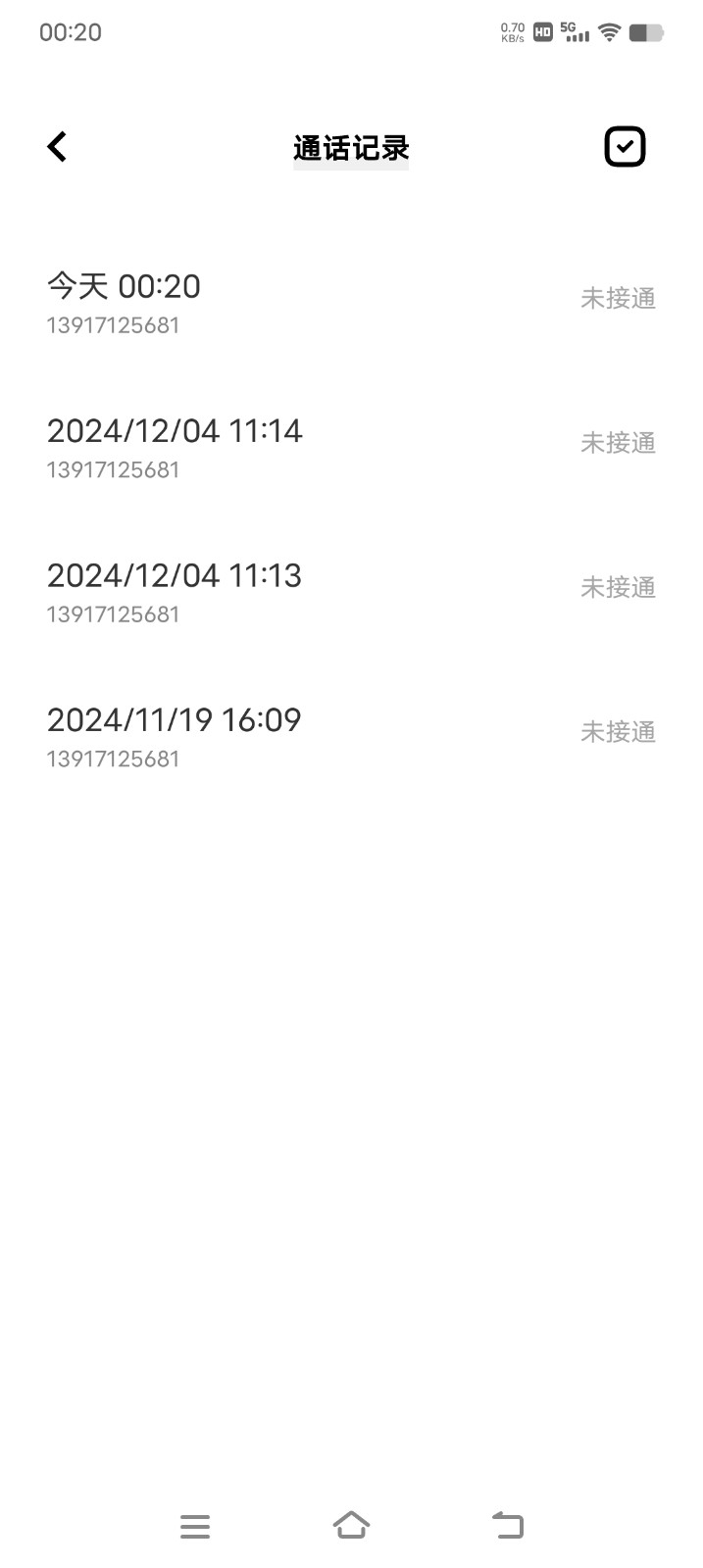
Task: Go back from the call records screen
Action: pos(57,147)
